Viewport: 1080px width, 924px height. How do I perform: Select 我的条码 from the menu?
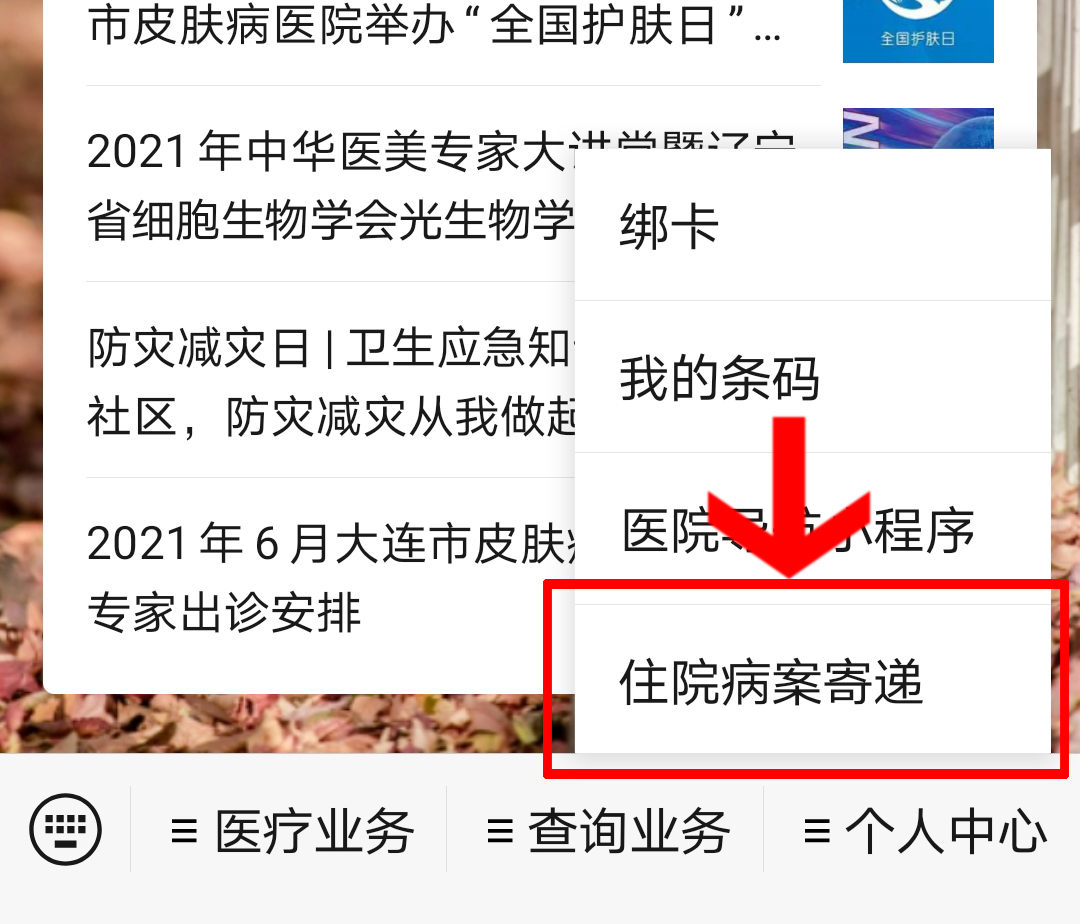(812, 379)
